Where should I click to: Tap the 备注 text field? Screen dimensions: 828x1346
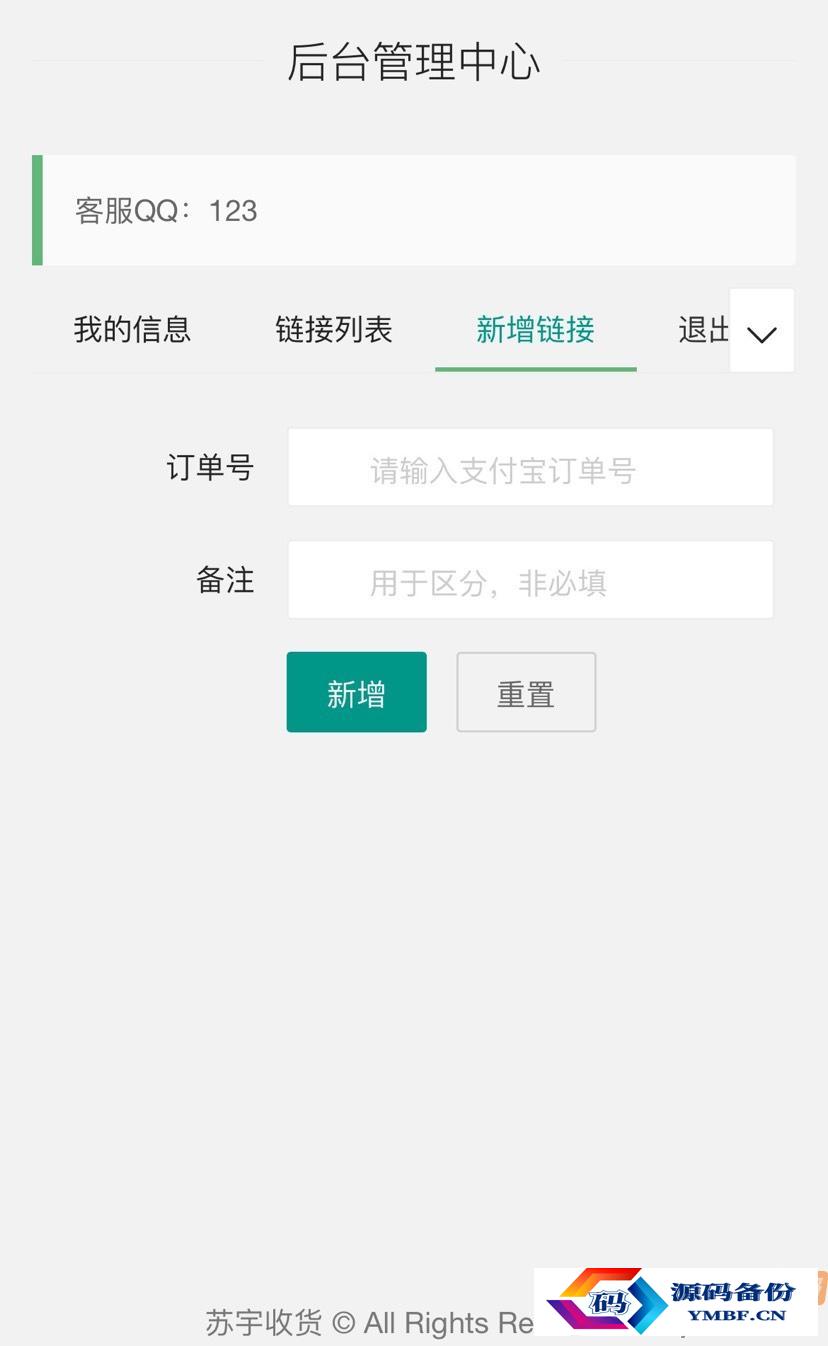(x=530, y=580)
